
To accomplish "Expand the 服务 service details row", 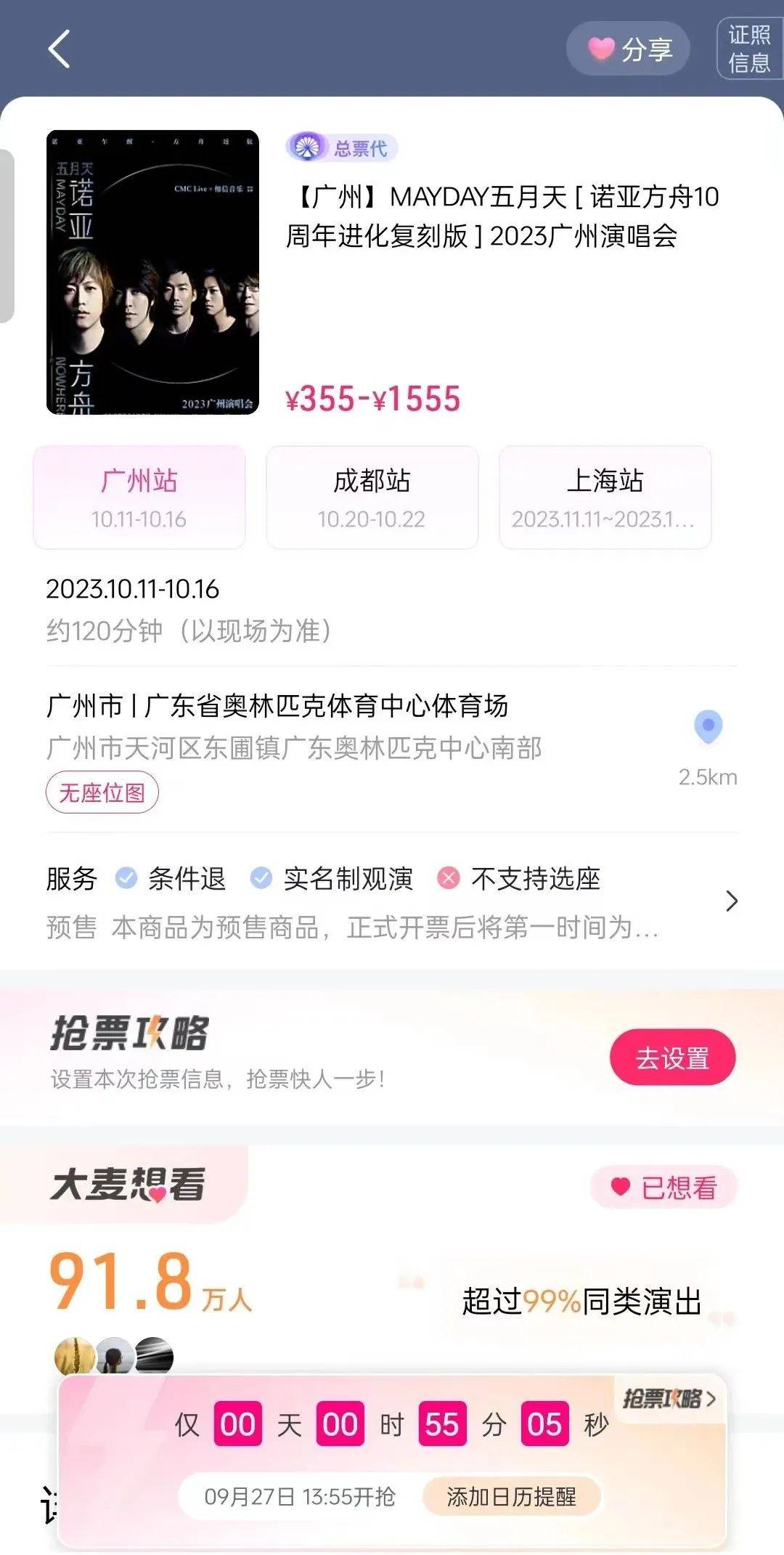I will pos(731,901).
